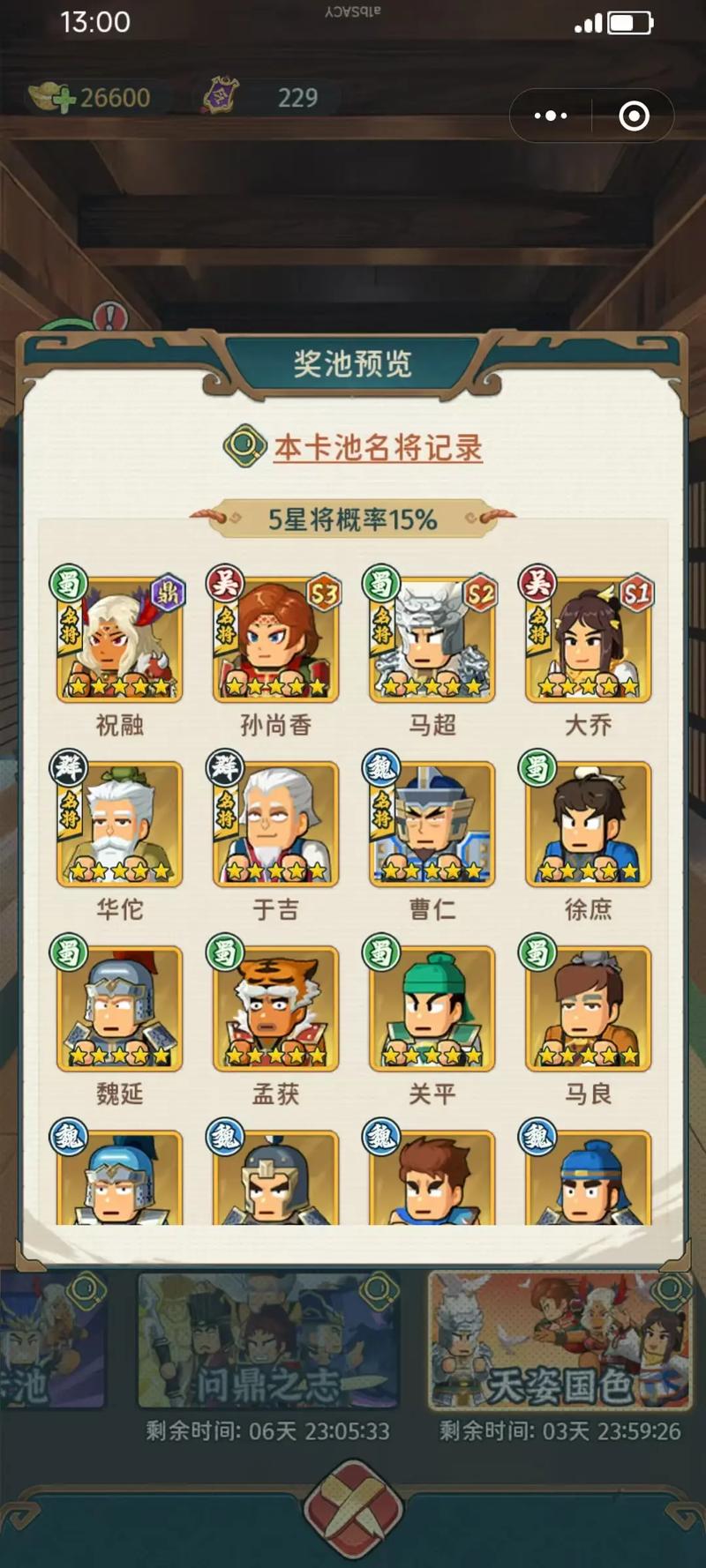
Task: Open 马超 hero details
Action: (x=432, y=641)
